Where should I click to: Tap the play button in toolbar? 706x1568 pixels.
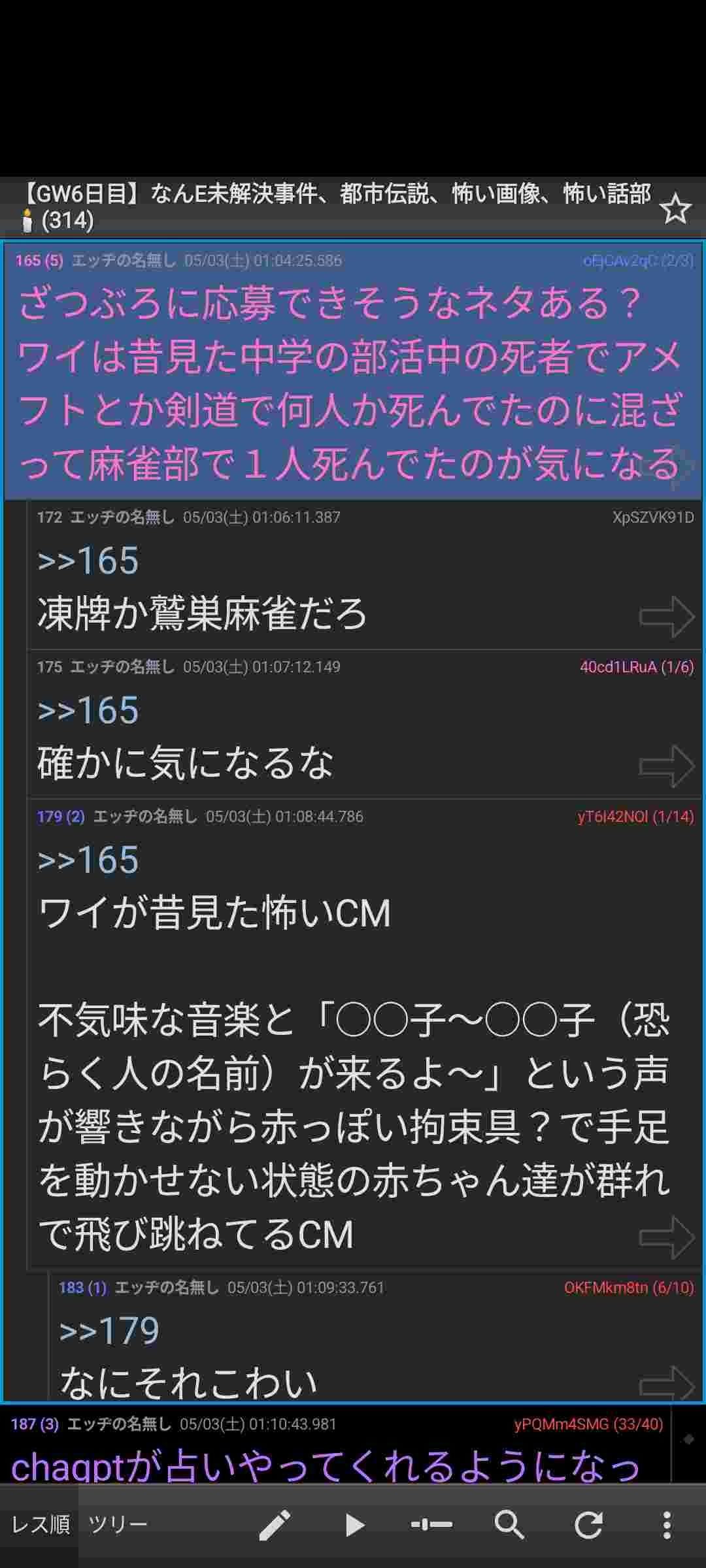pos(354,1526)
